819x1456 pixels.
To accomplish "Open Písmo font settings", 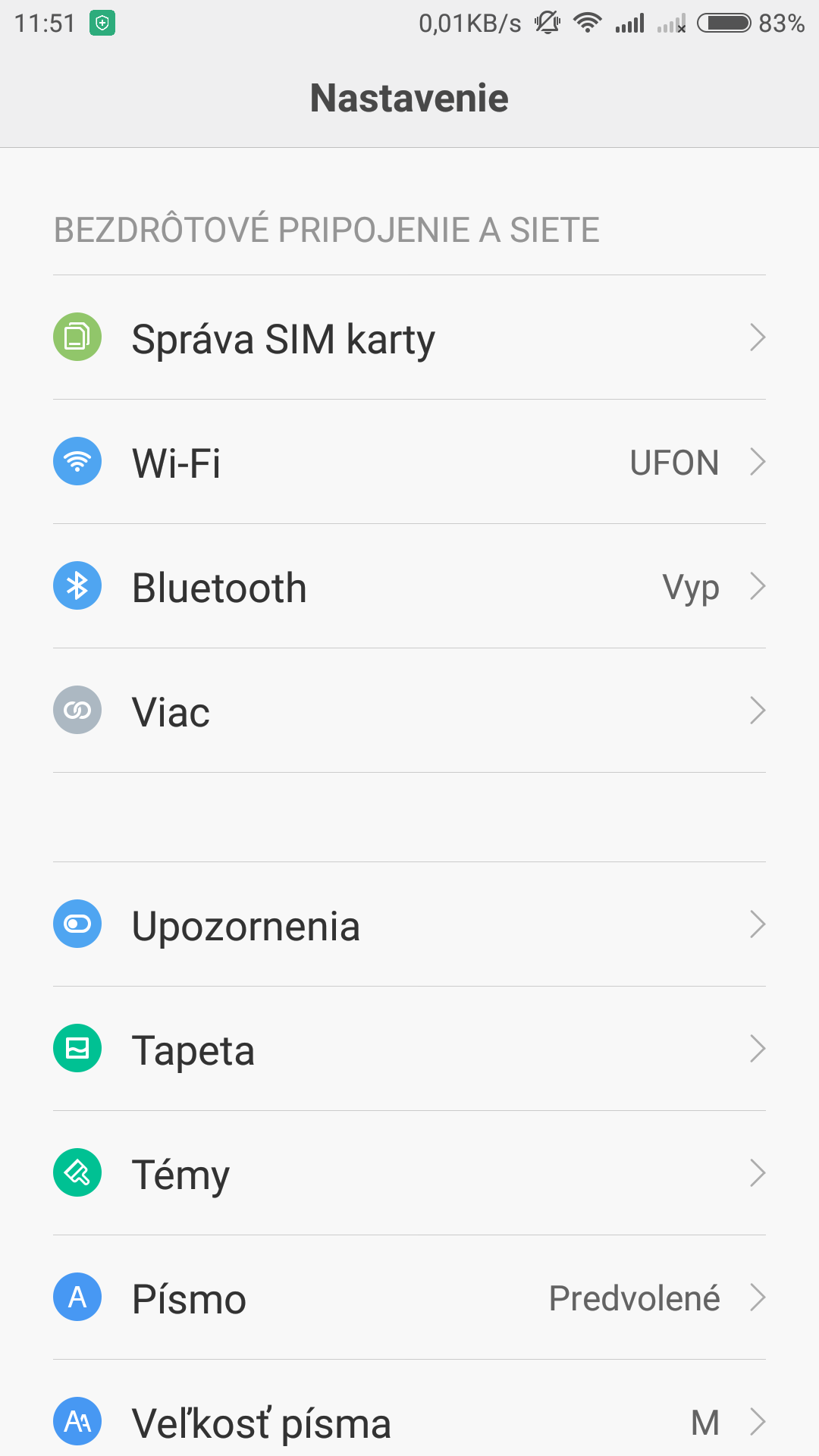I will 409,1298.
